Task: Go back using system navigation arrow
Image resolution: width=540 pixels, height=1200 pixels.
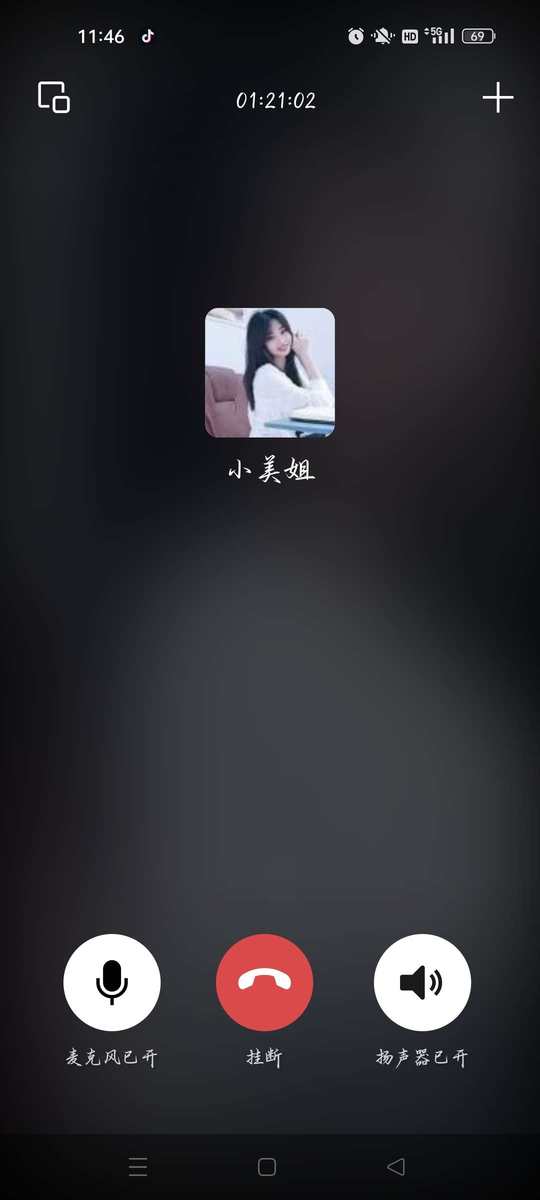Action: point(396,1167)
